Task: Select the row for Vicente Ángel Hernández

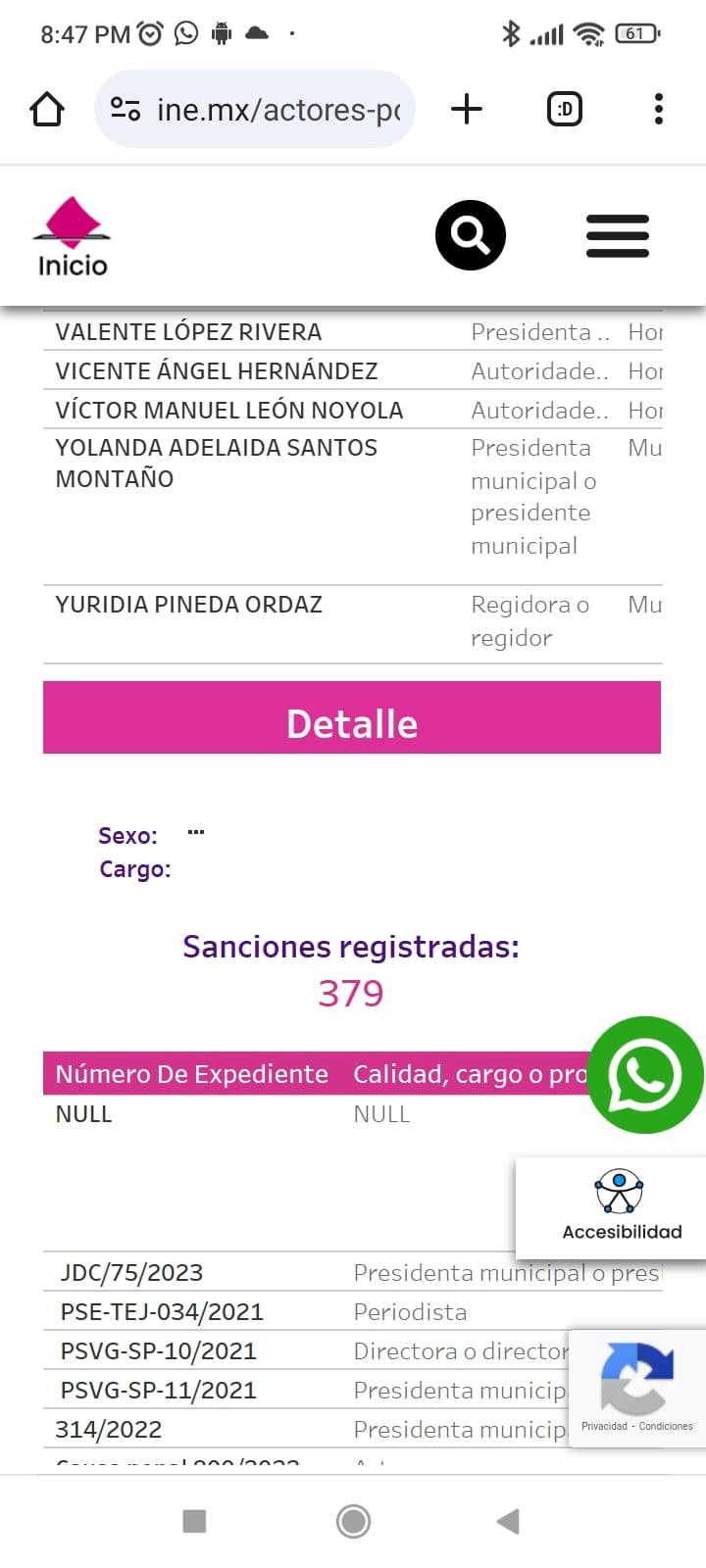Action: (216, 371)
